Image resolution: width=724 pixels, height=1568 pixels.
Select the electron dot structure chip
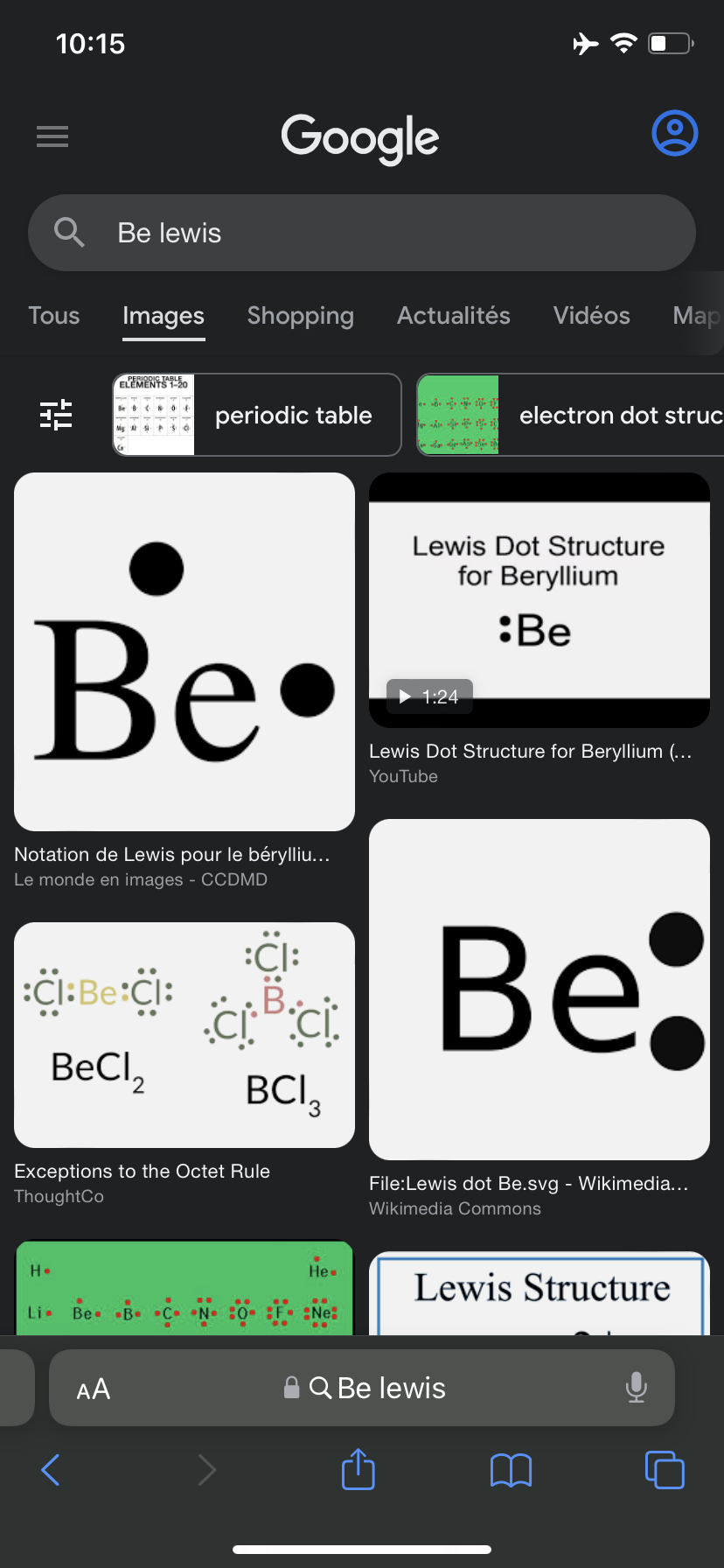(570, 415)
